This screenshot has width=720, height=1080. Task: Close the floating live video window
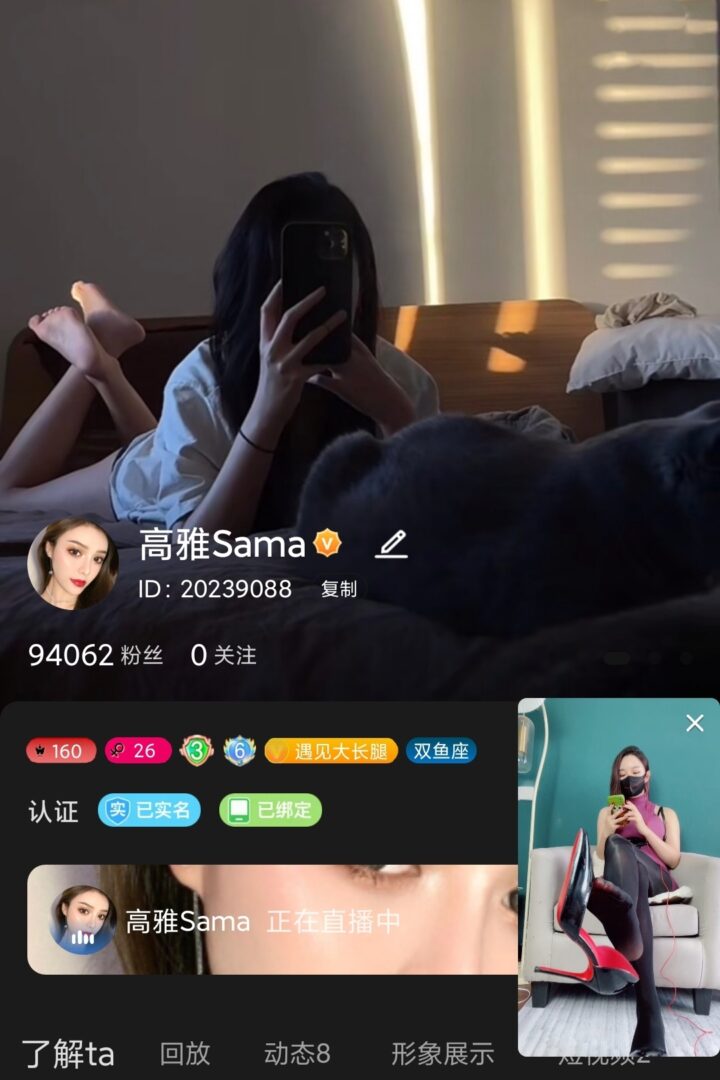coord(695,723)
